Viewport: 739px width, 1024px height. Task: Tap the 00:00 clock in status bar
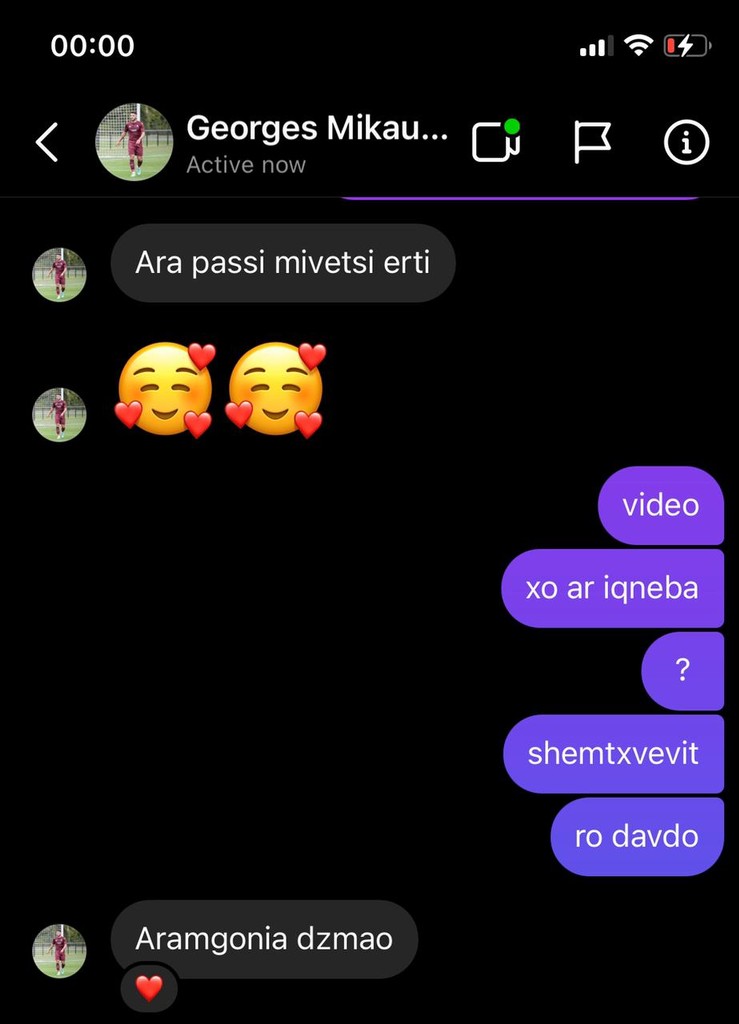[x=94, y=45]
